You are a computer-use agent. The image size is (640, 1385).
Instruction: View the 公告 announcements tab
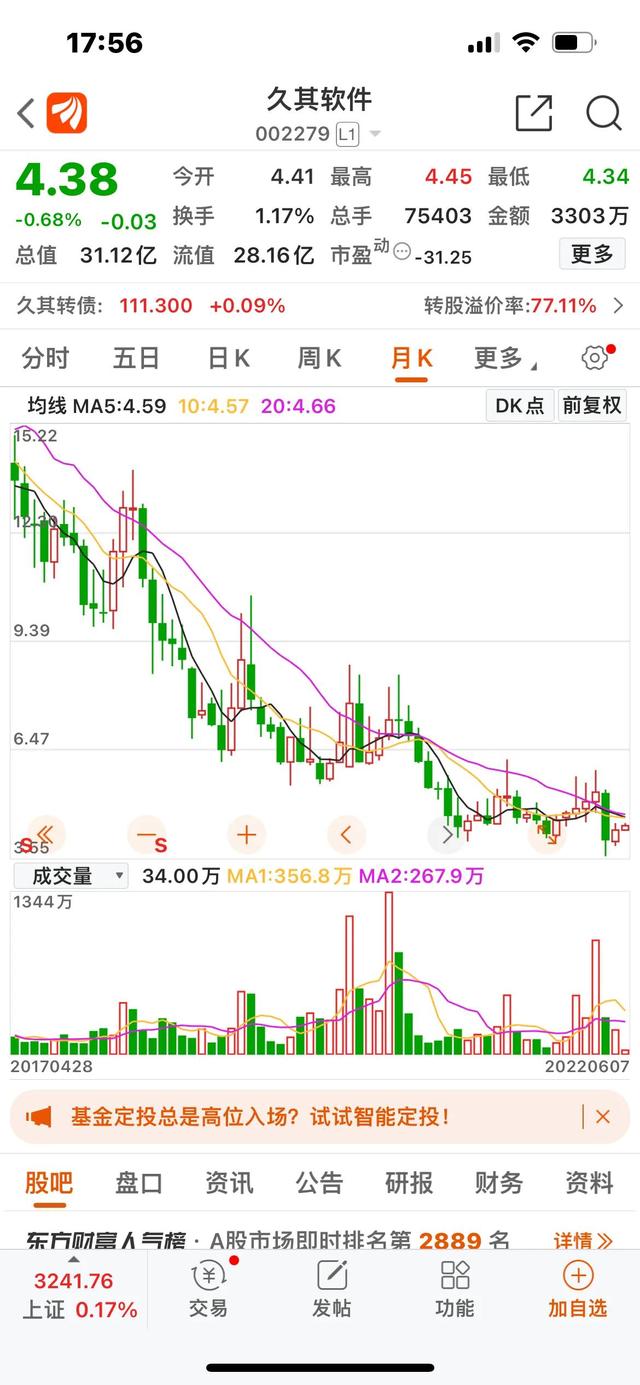click(x=319, y=1184)
